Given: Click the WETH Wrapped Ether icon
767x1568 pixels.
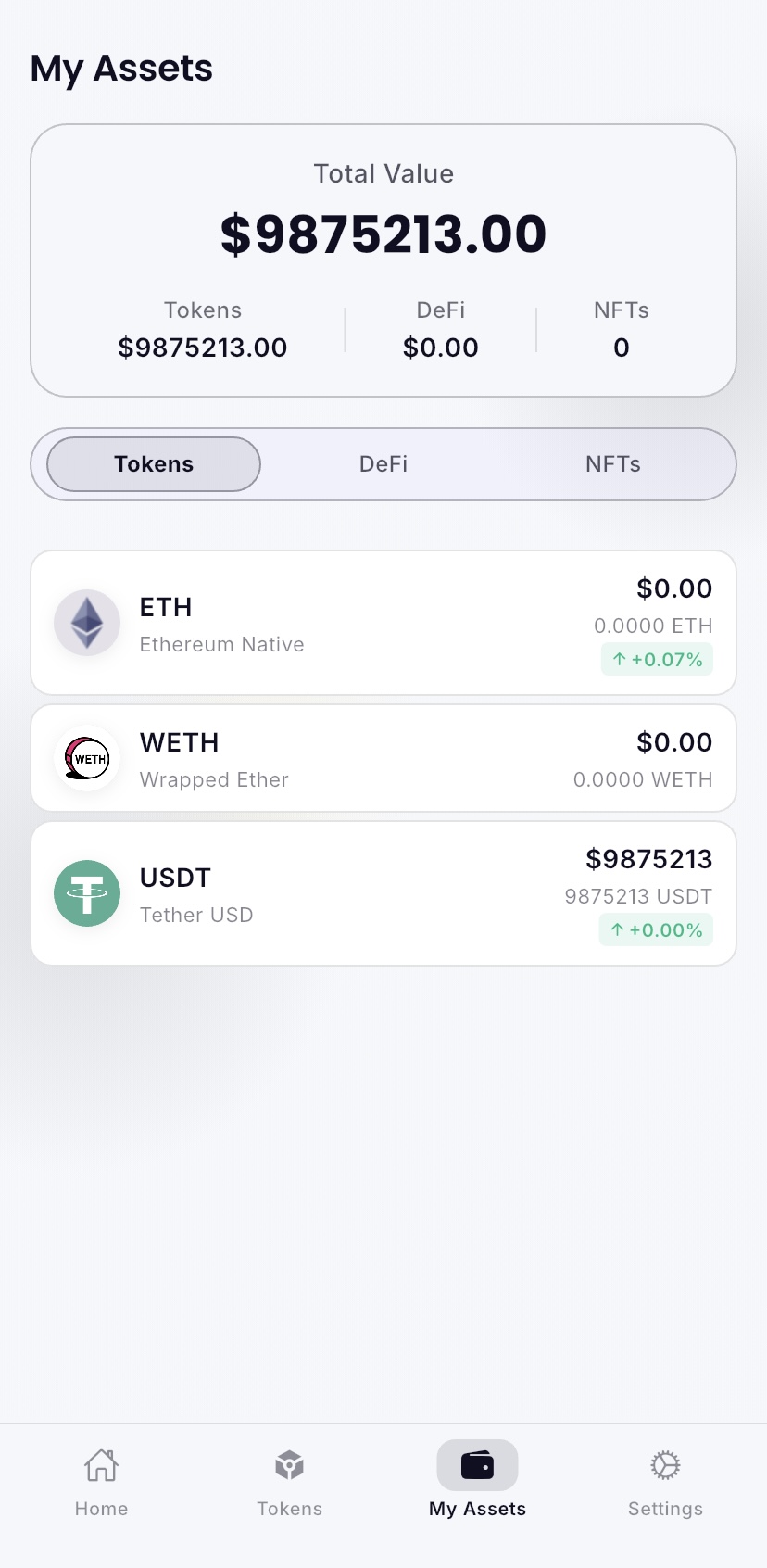Looking at the screenshot, I should [87, 758].
